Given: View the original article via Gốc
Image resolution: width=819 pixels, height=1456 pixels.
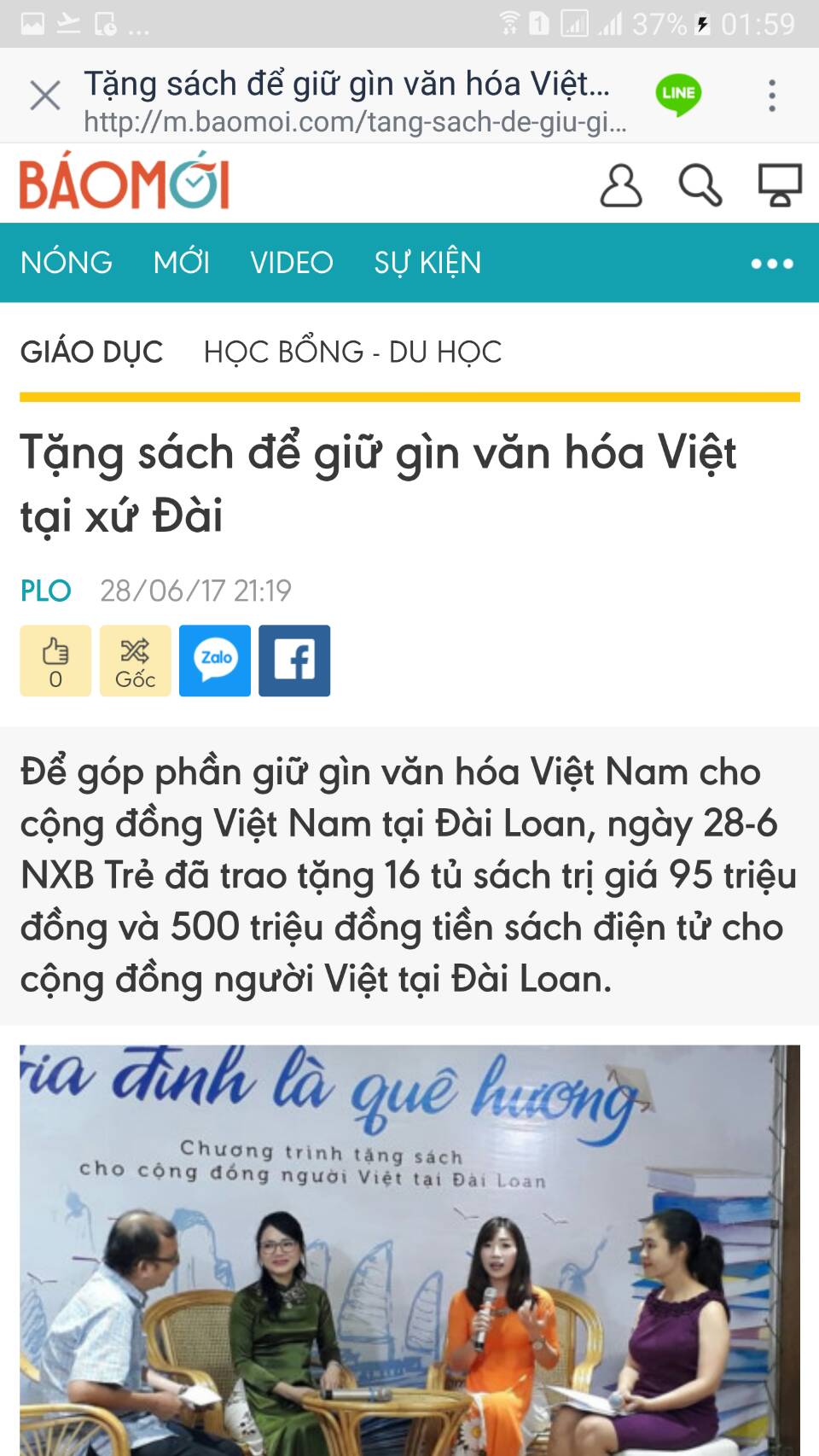Looking at the screenshot, I should tap(135, 661).
